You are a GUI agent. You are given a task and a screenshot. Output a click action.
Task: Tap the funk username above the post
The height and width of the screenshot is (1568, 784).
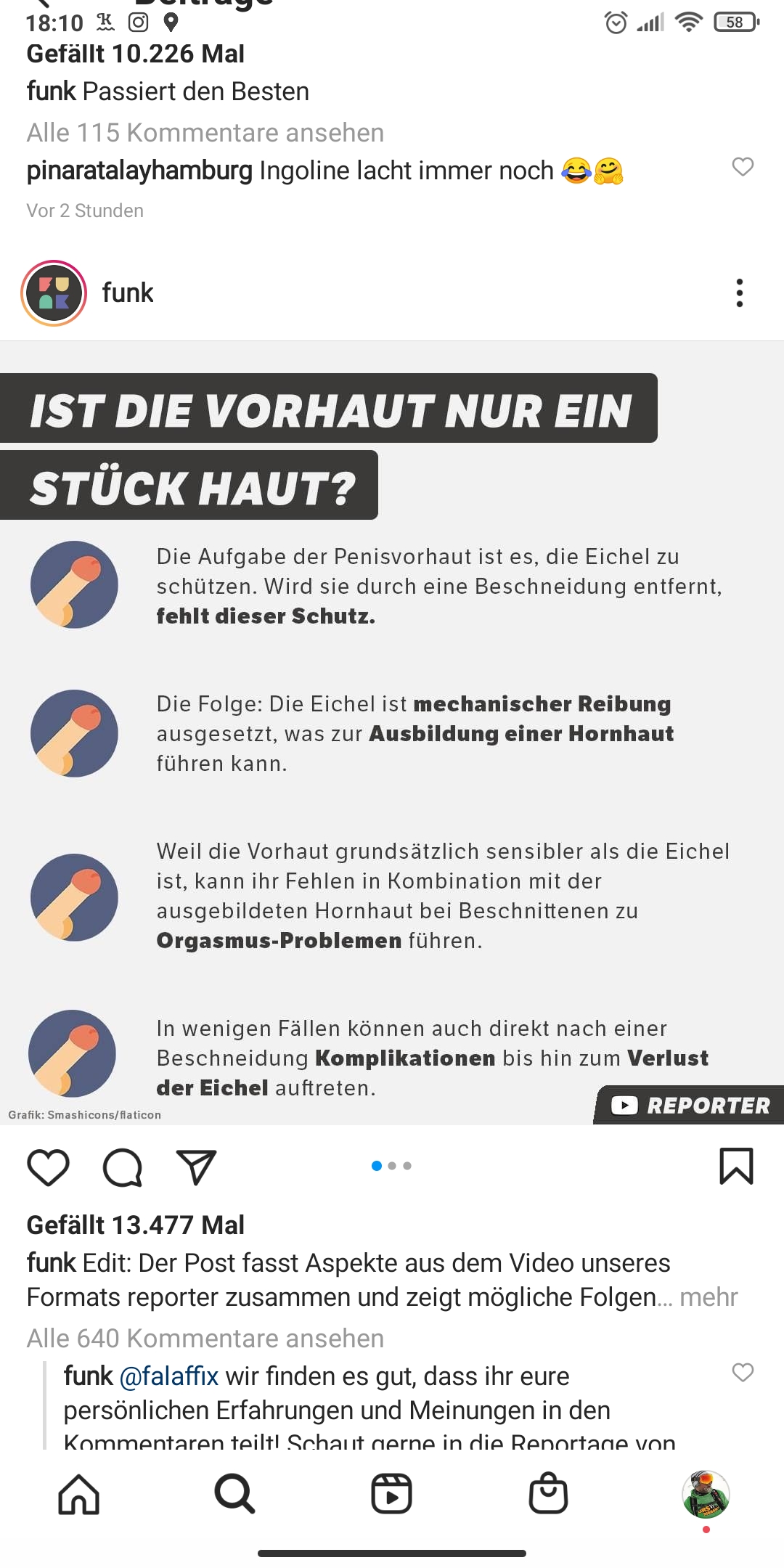(128, 293)
